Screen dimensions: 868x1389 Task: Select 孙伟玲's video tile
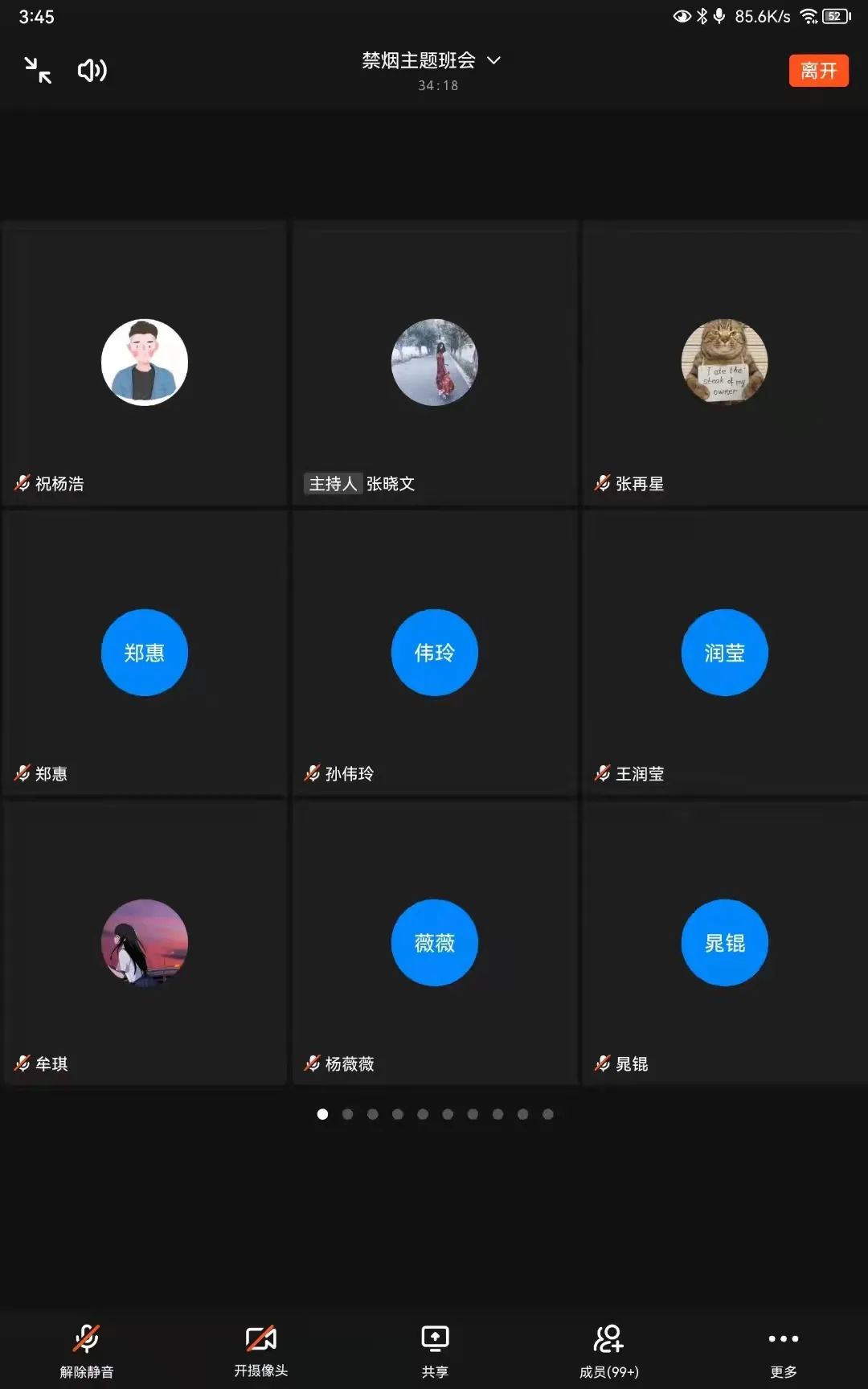(x=435, y=653)
